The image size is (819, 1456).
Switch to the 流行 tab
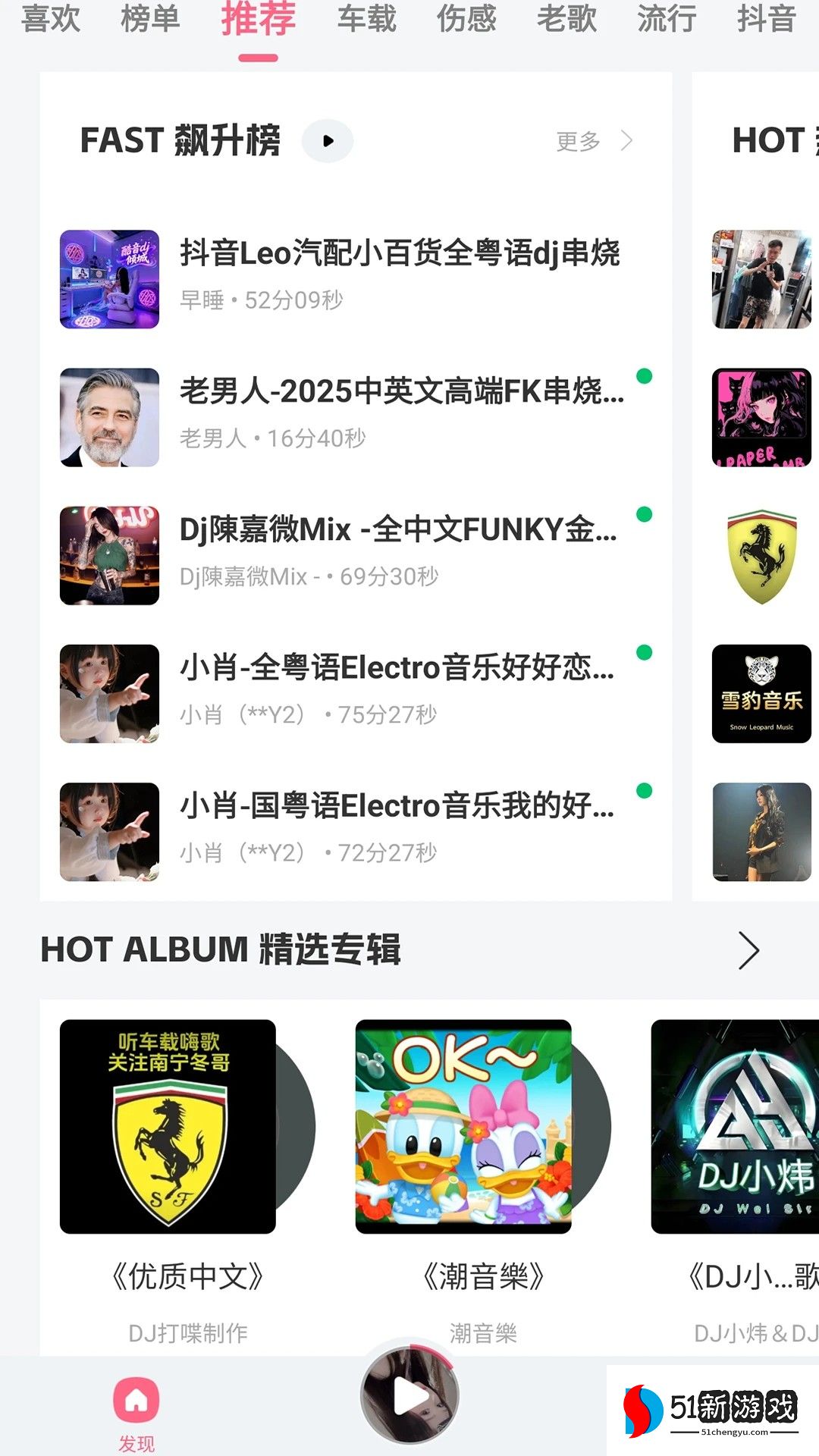click(667, 19)
